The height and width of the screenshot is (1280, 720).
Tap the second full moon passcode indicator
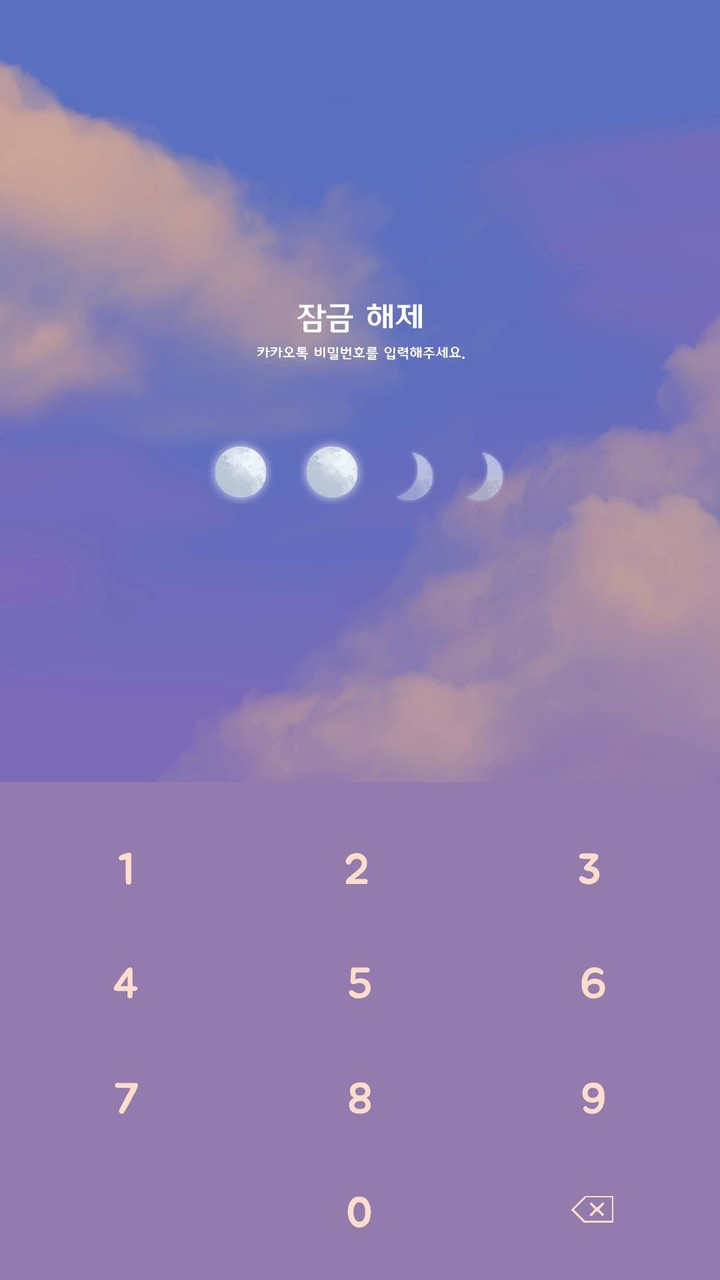[x=331, y=474]
